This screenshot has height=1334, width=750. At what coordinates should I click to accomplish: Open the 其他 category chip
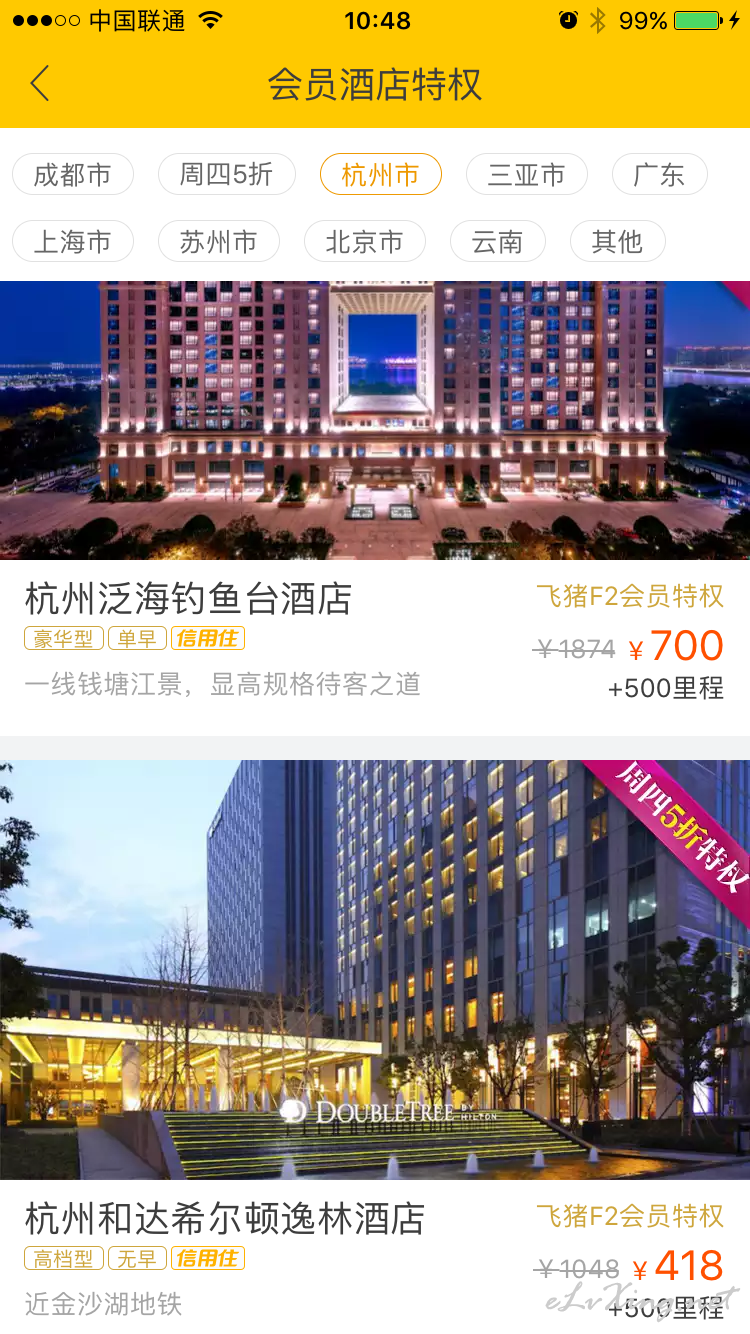[x=617, y=241]
